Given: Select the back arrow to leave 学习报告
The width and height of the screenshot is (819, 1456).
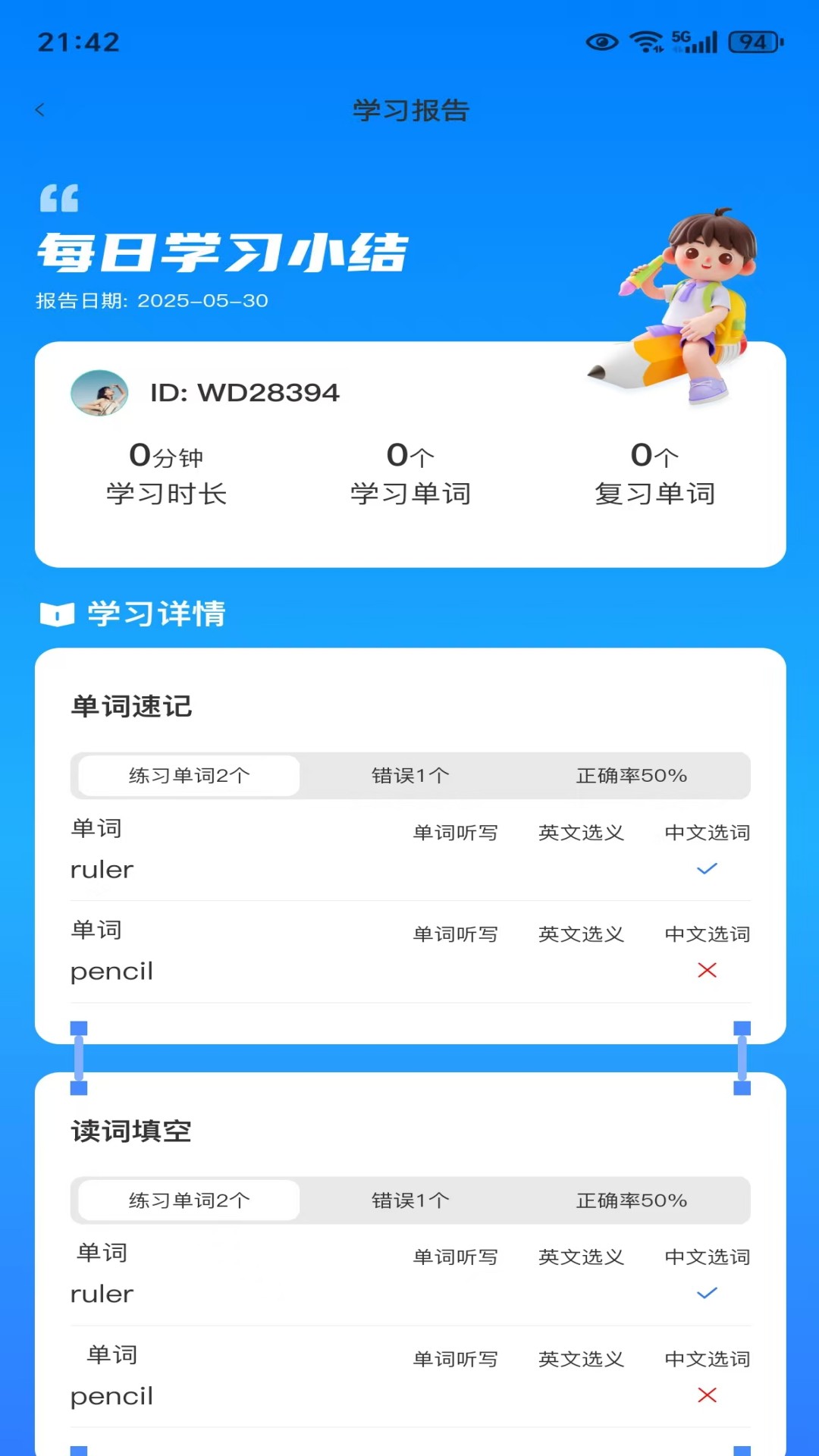Looking at the screenshot, I should pos(40,109).
